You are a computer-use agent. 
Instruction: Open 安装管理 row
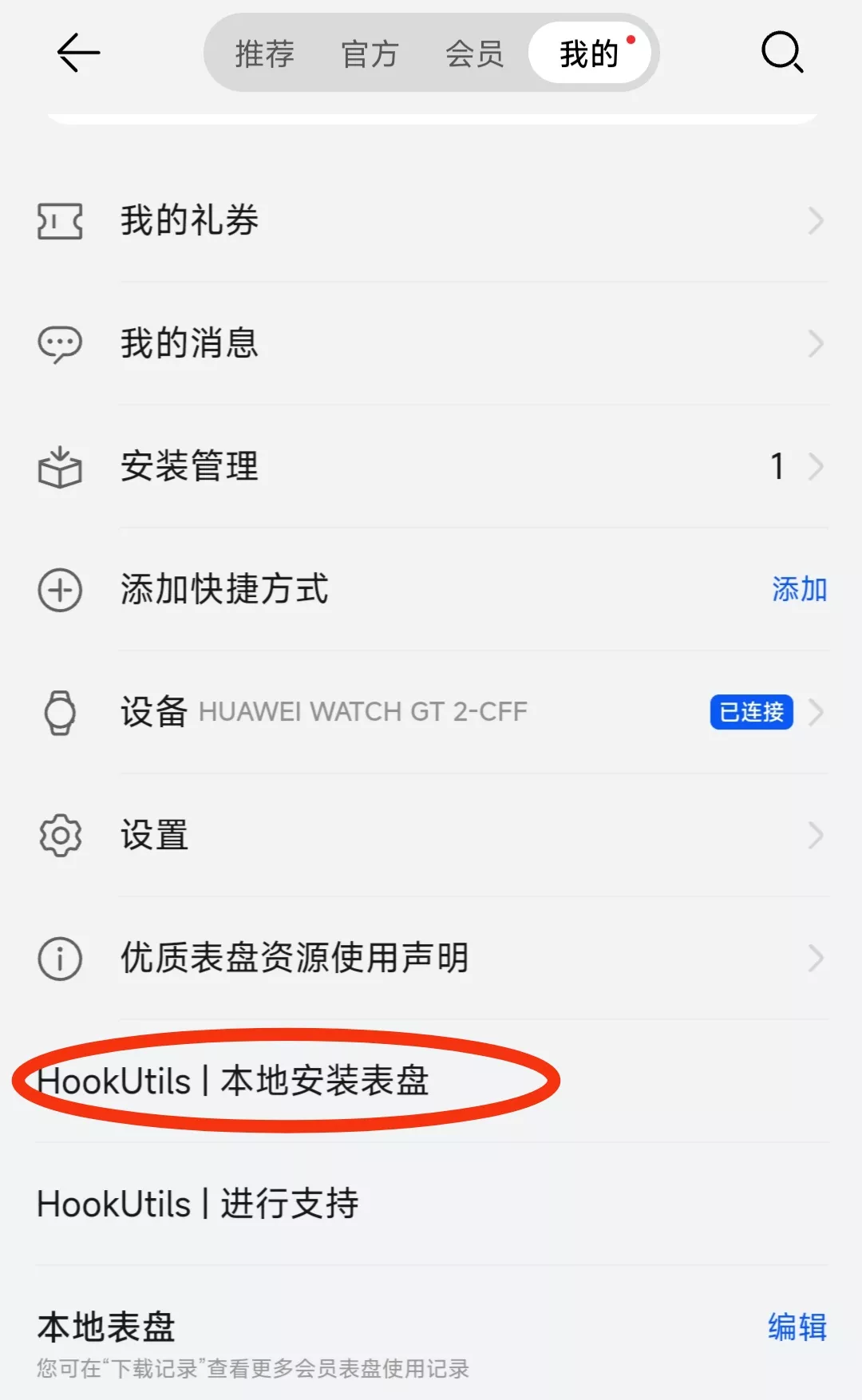pos(431,467)
